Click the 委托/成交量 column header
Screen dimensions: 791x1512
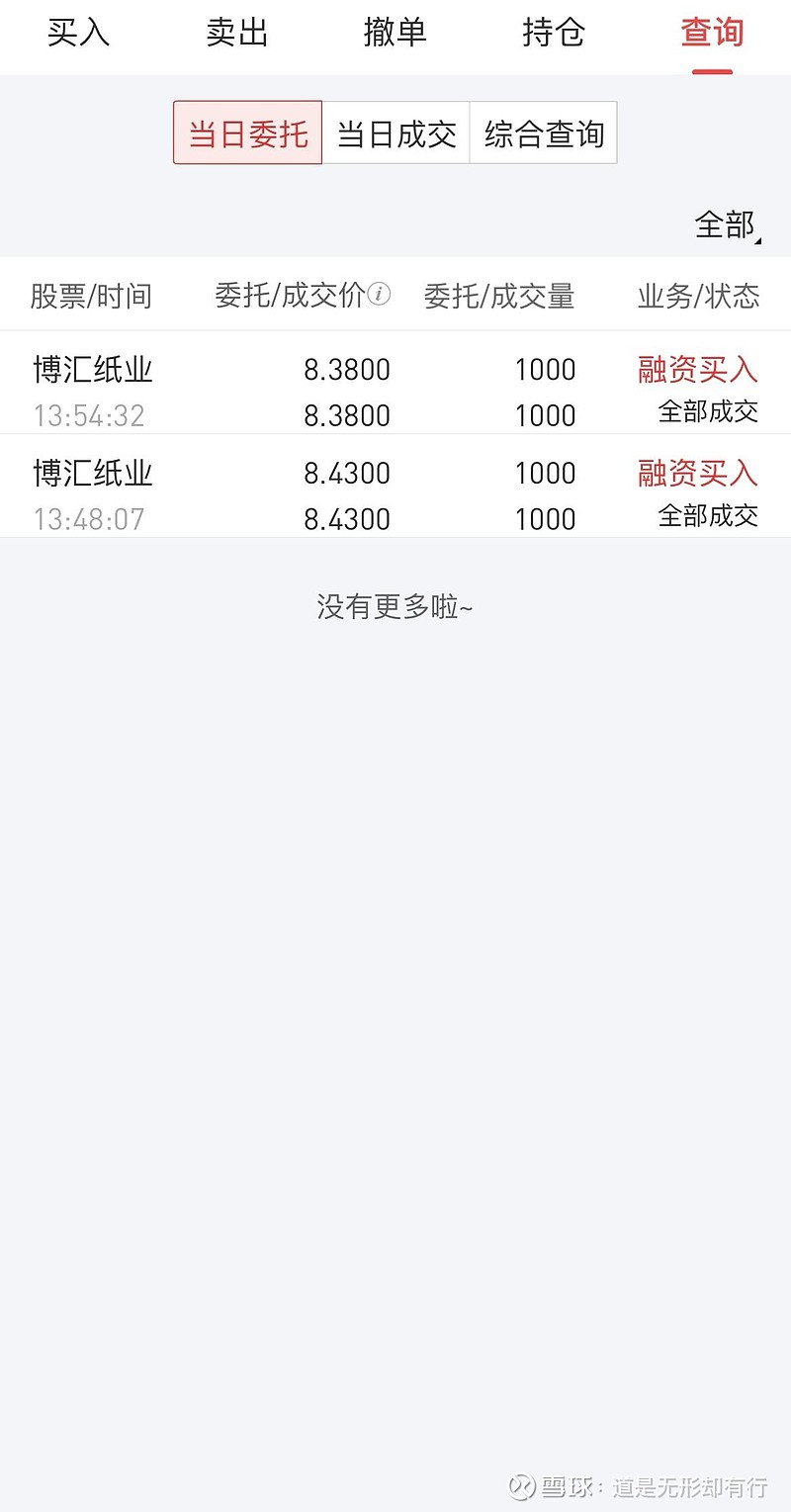coord(498,296)
